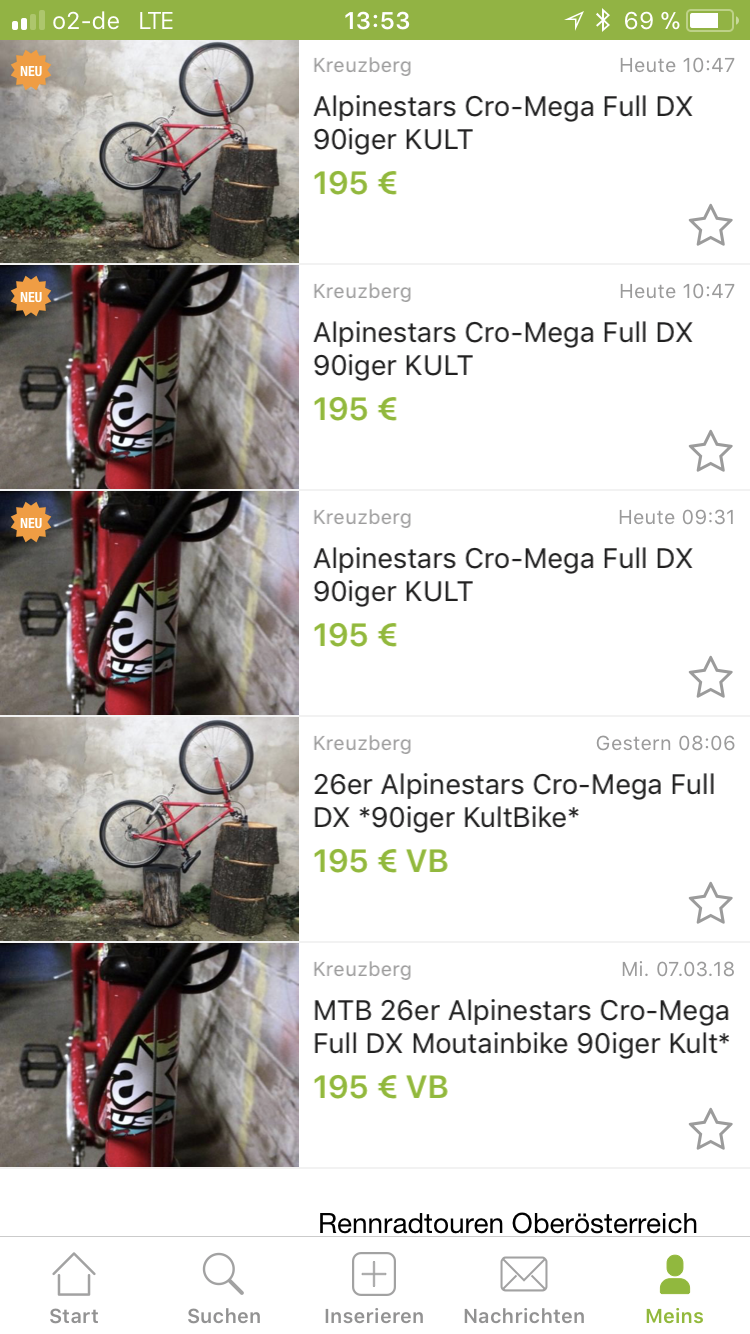The image size is (750, 1334).
Task: Open the Heute 09:31 Alpinestars Cro-Mega listing
Action: pyautogui.click(x=502, y=574)
